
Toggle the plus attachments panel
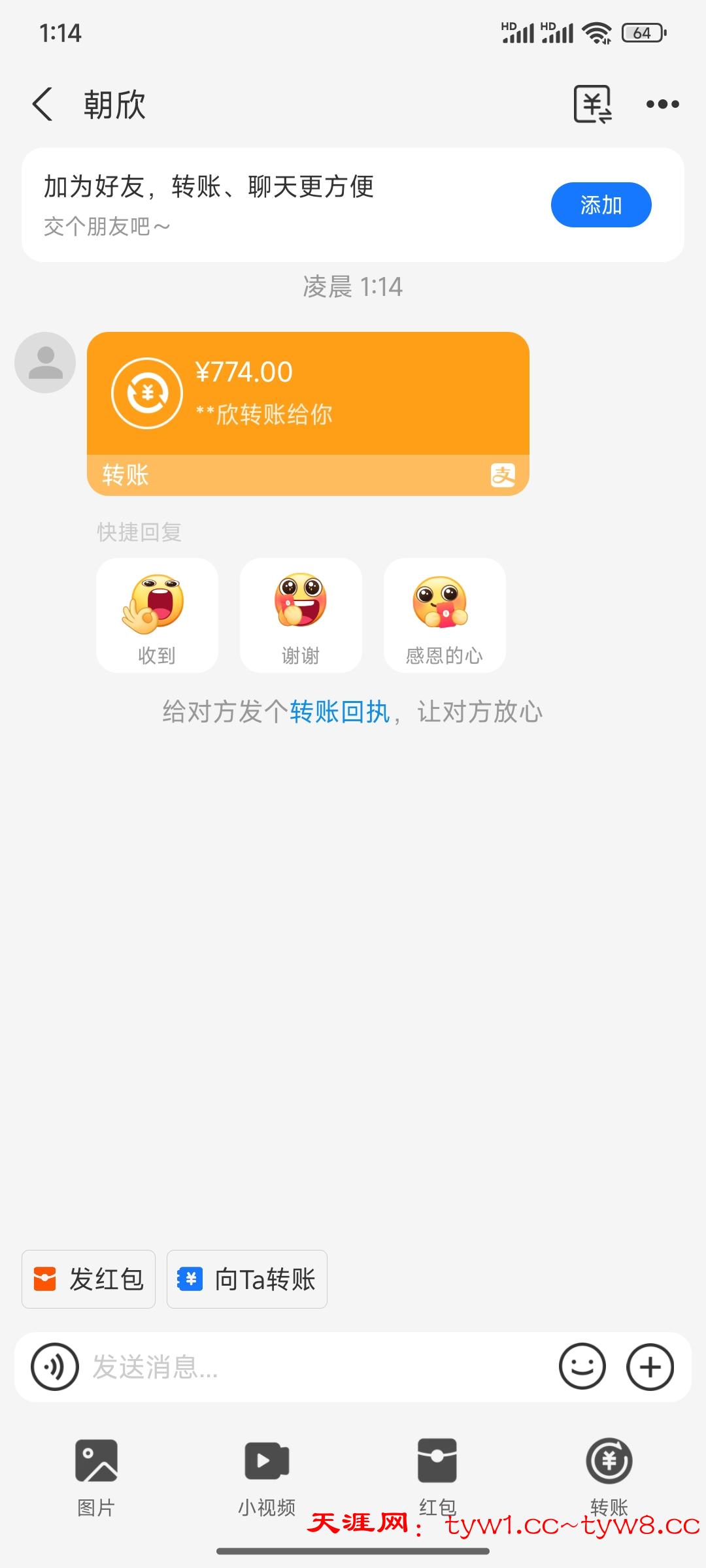(650, 1367)
